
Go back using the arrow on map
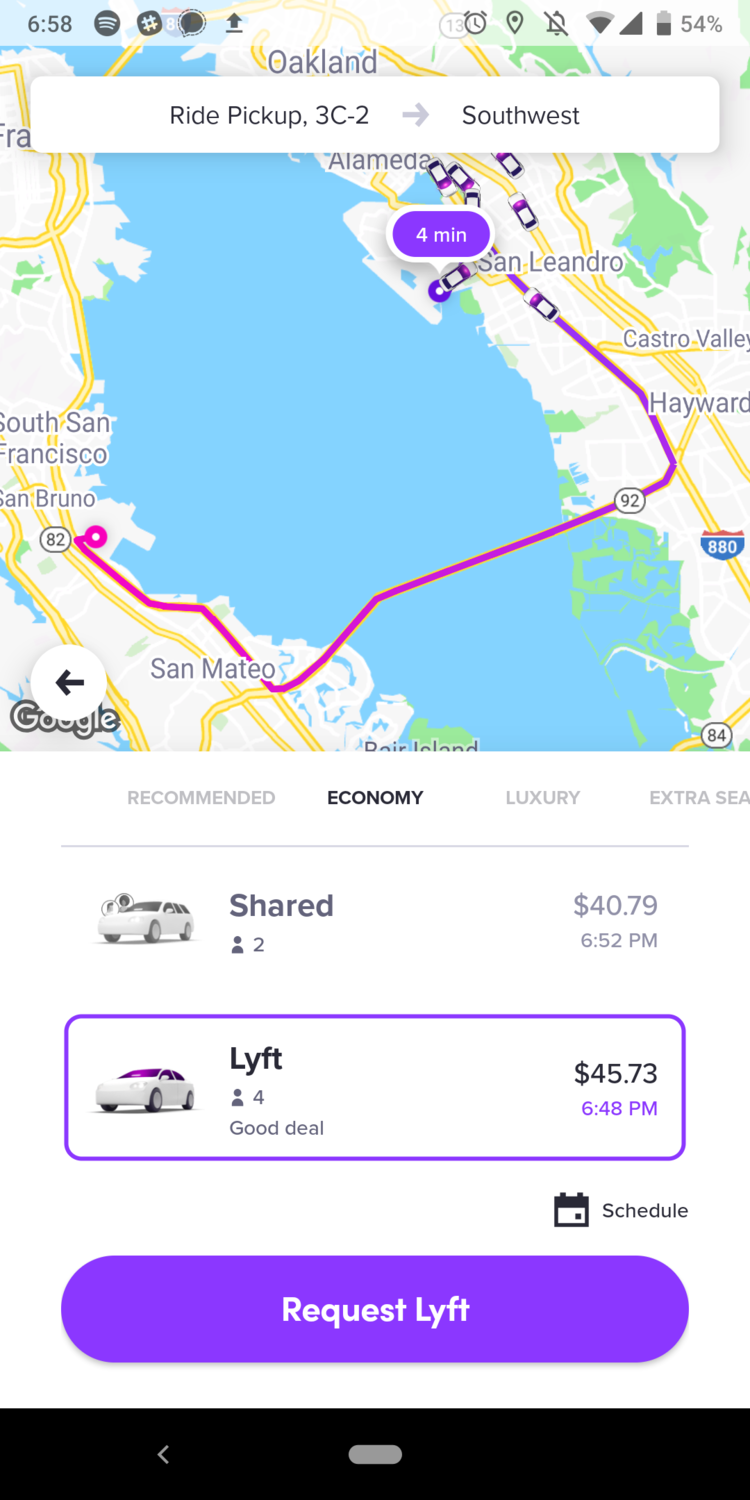pyautogui.click(x=69, y=683)
